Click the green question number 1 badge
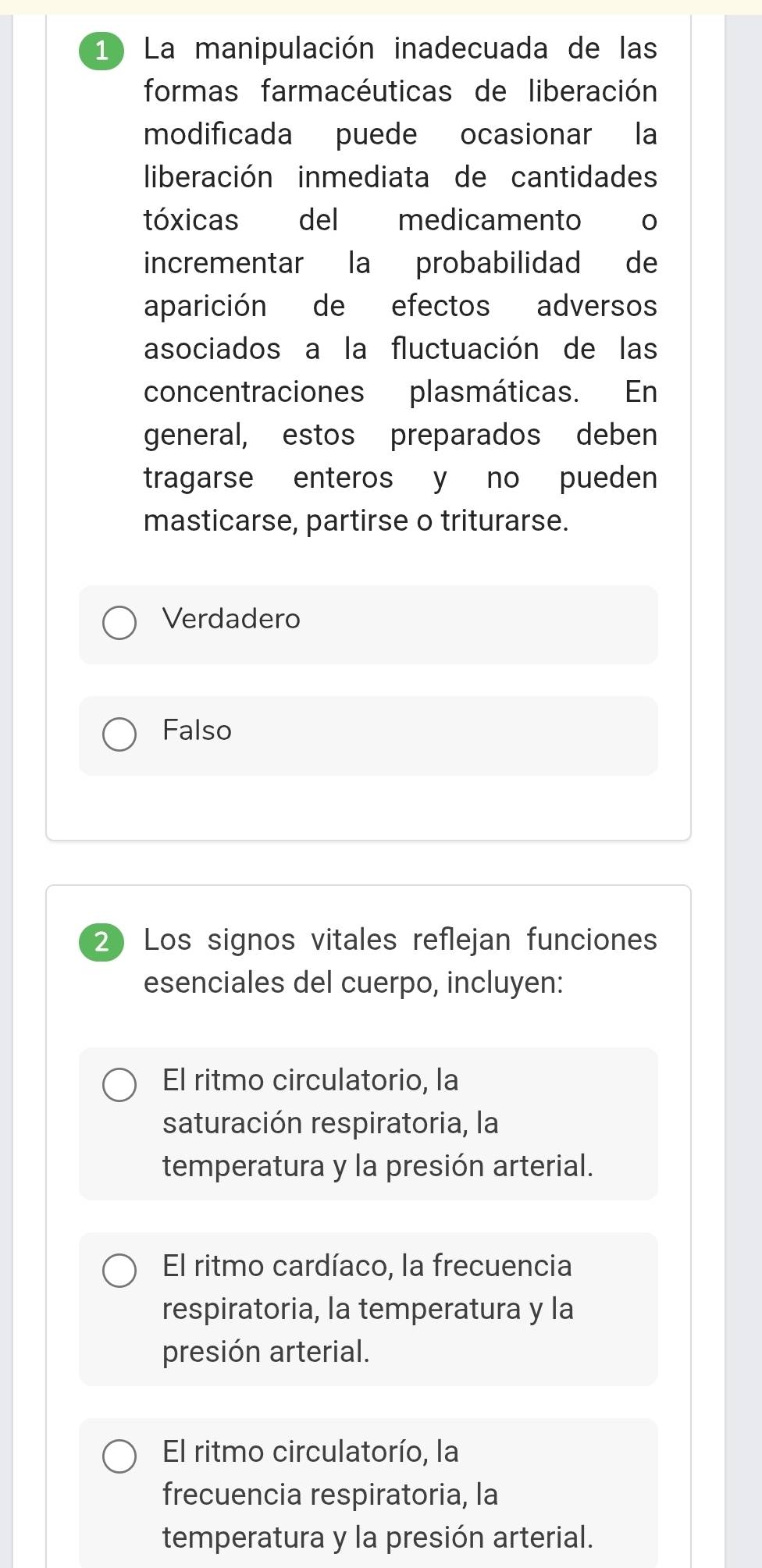 click(101, 51)
